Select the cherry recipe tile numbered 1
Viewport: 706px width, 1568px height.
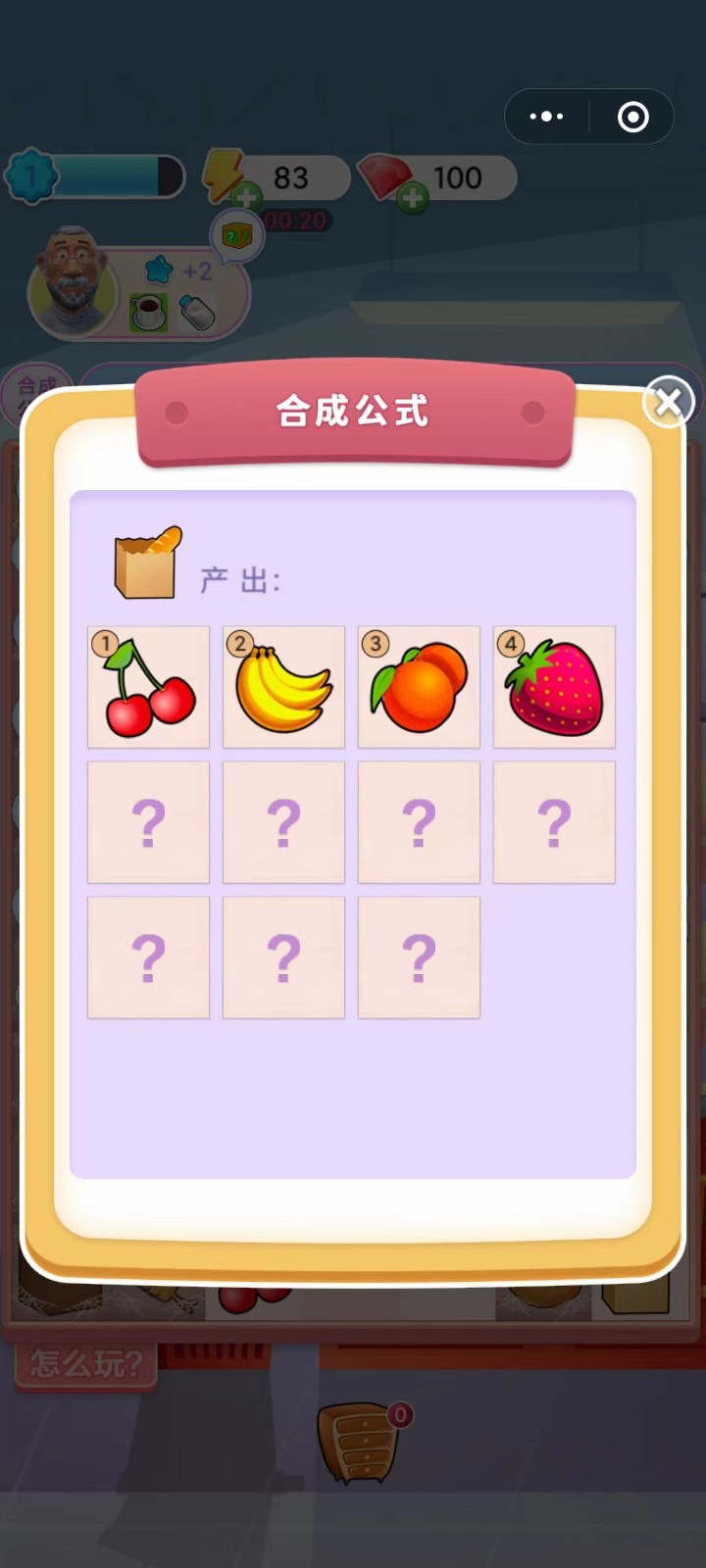[x=147, y=686]
